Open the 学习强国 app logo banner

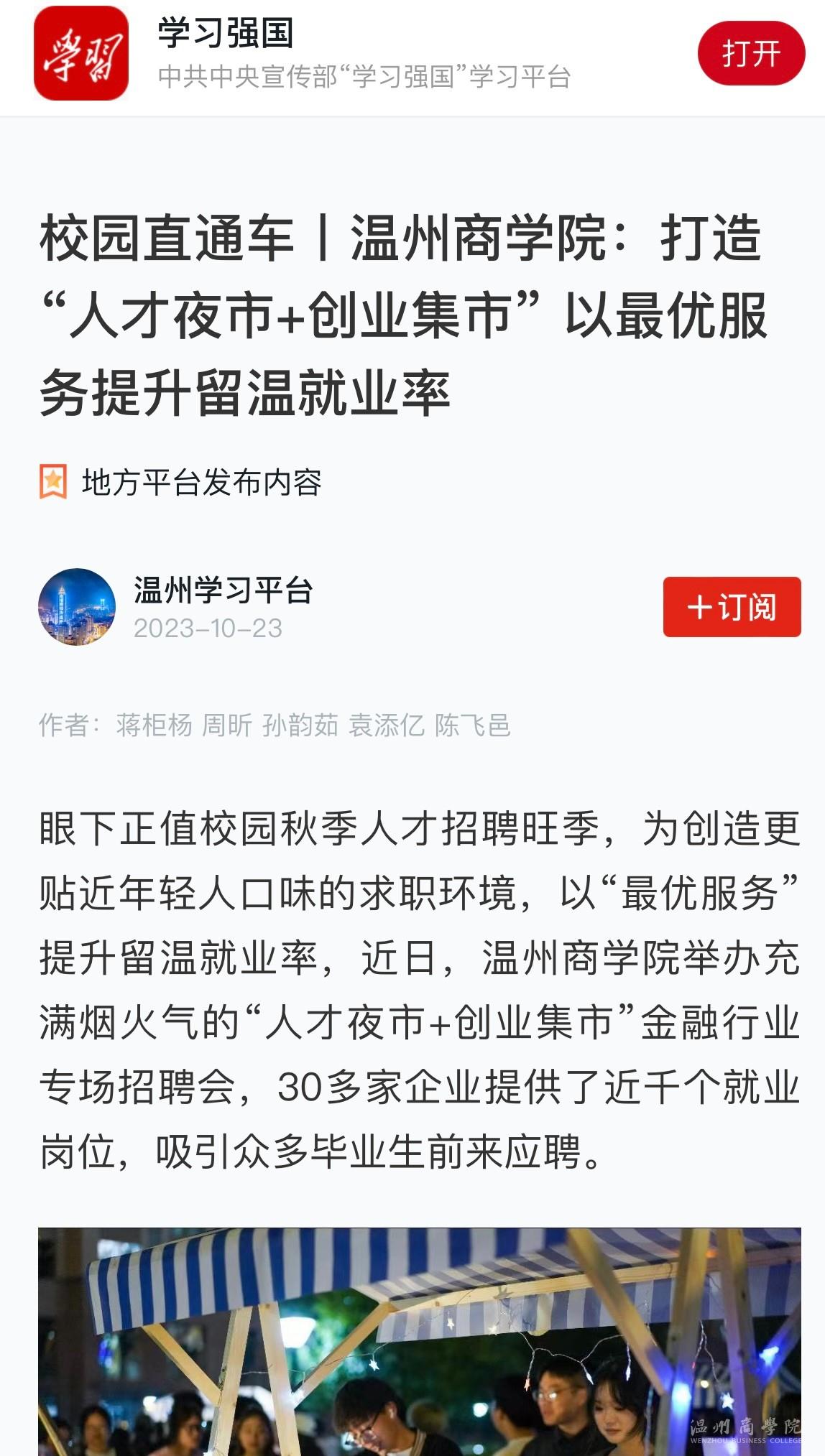81,54
